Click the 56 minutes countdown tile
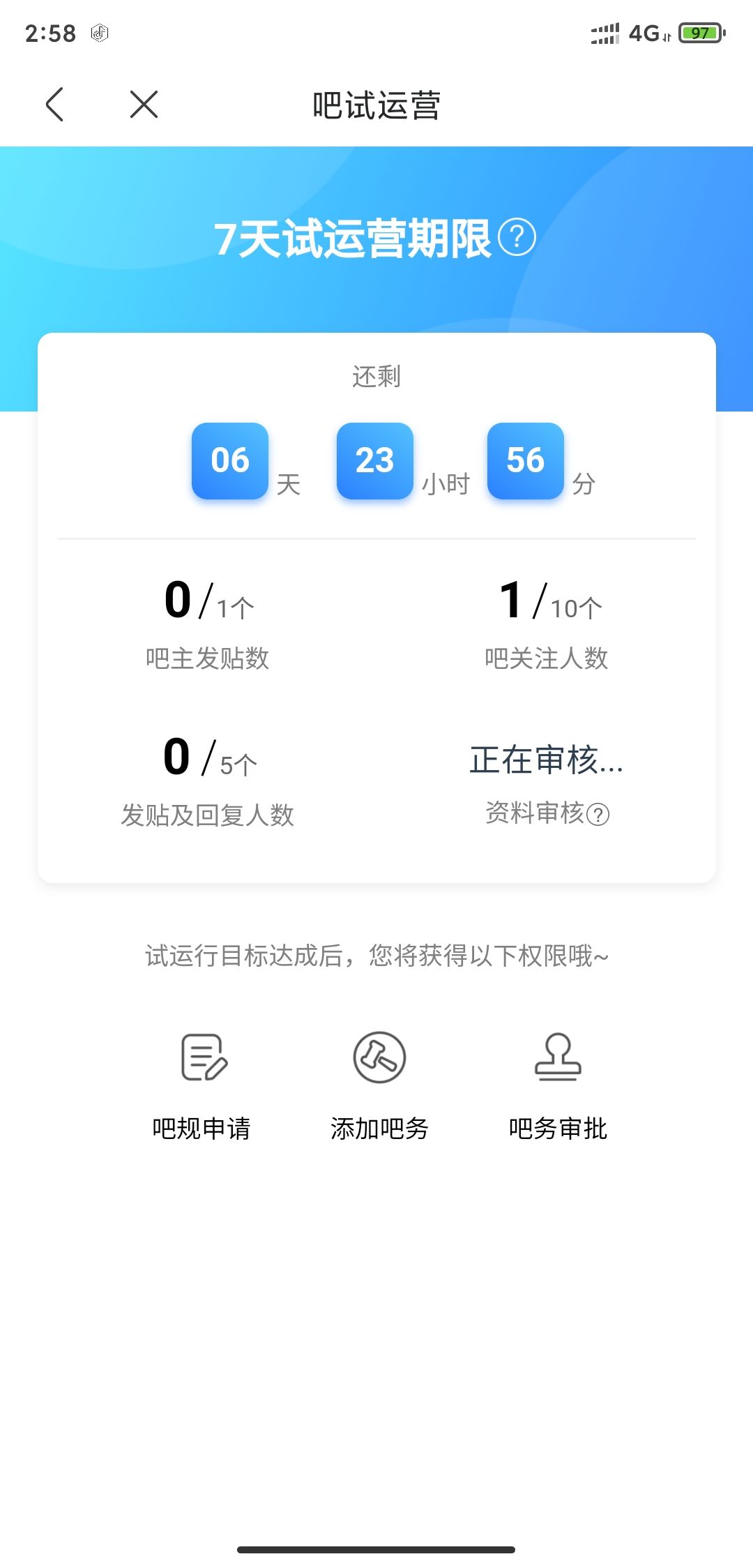753x1568 pixels. coord(526,460)
